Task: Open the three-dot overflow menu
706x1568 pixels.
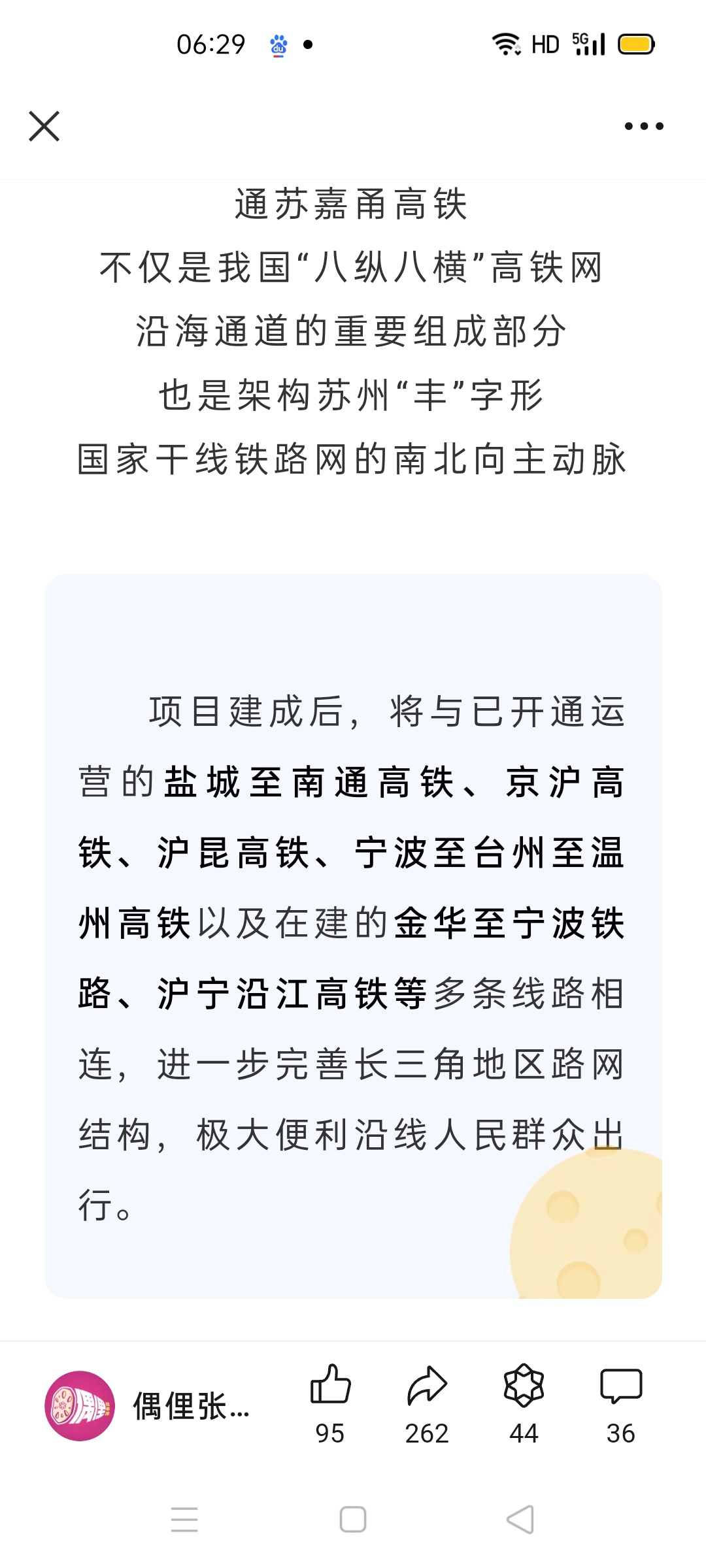Action: (x=644, y=126)
